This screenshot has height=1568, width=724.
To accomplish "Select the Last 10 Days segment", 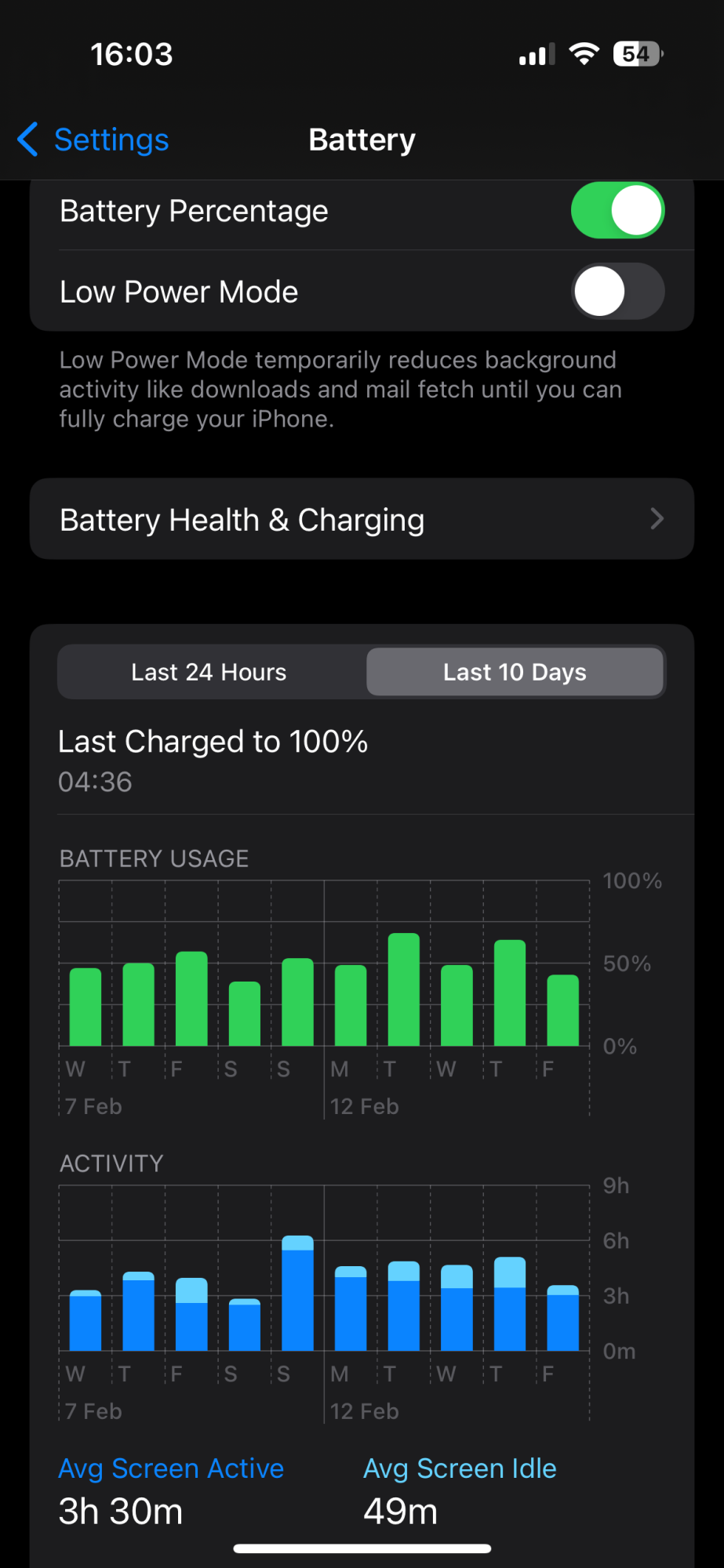I will coord(515,672).
